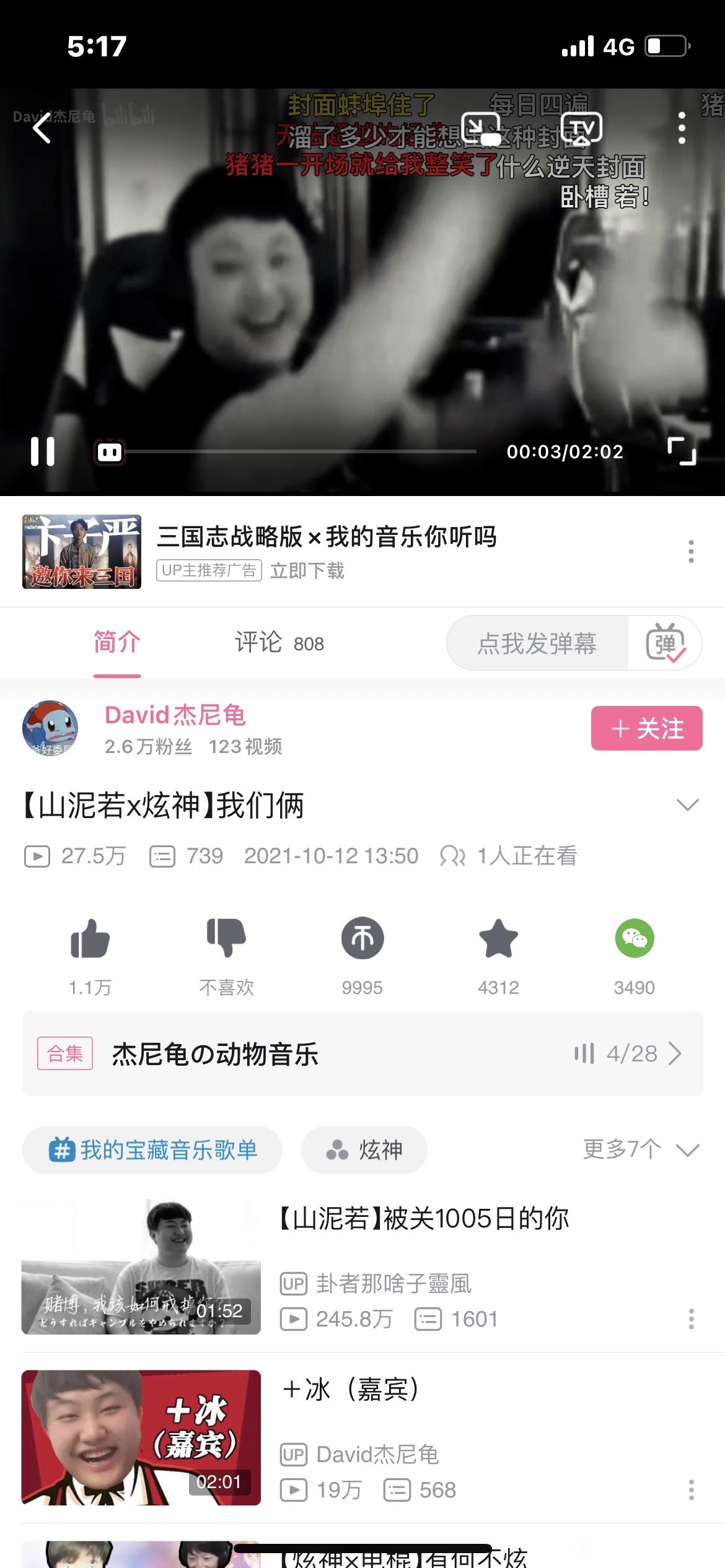The height and width of the screenshot is (1568, 725).
Task: Toggle danmaku display on or off
Action: tap(666, 643)
